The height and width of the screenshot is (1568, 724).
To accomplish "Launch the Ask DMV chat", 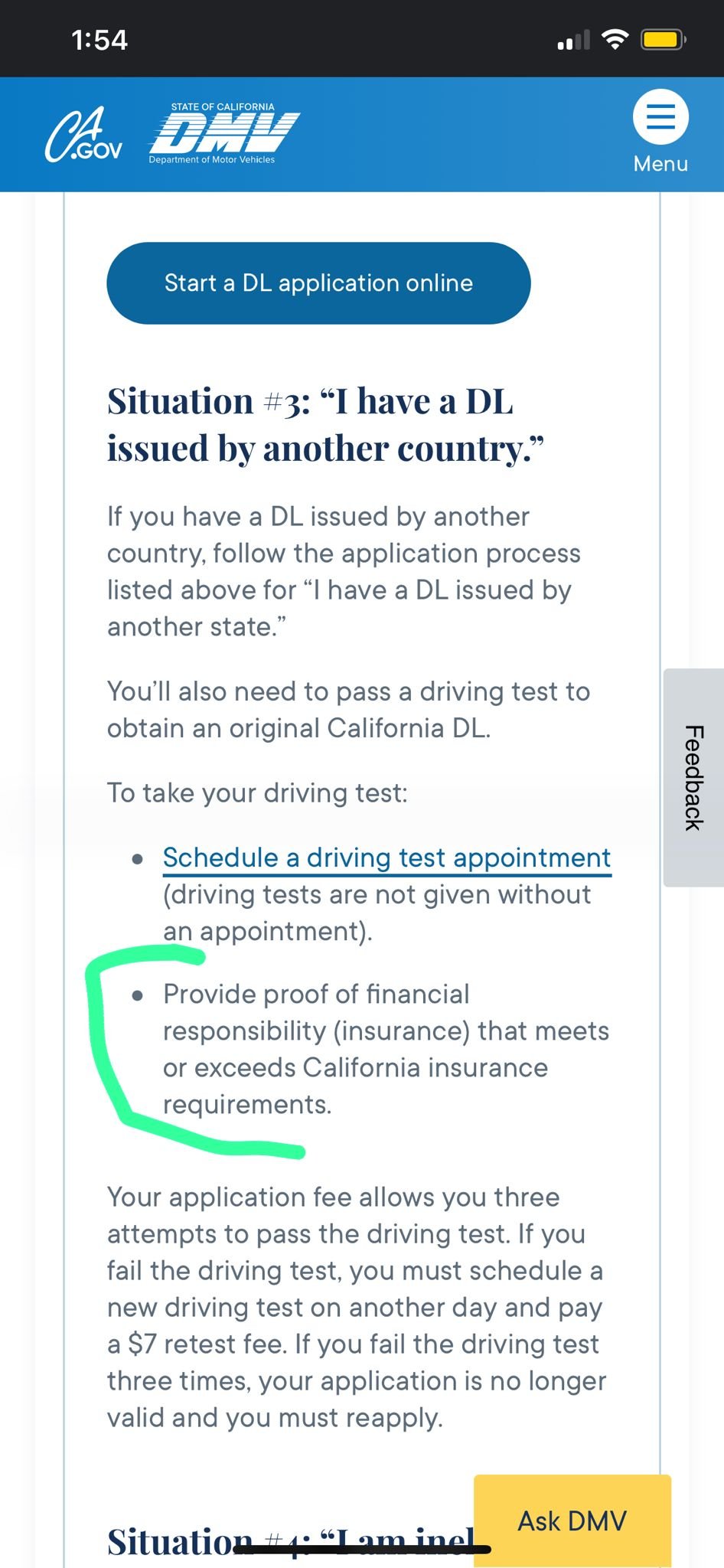I will point(572,1521).
